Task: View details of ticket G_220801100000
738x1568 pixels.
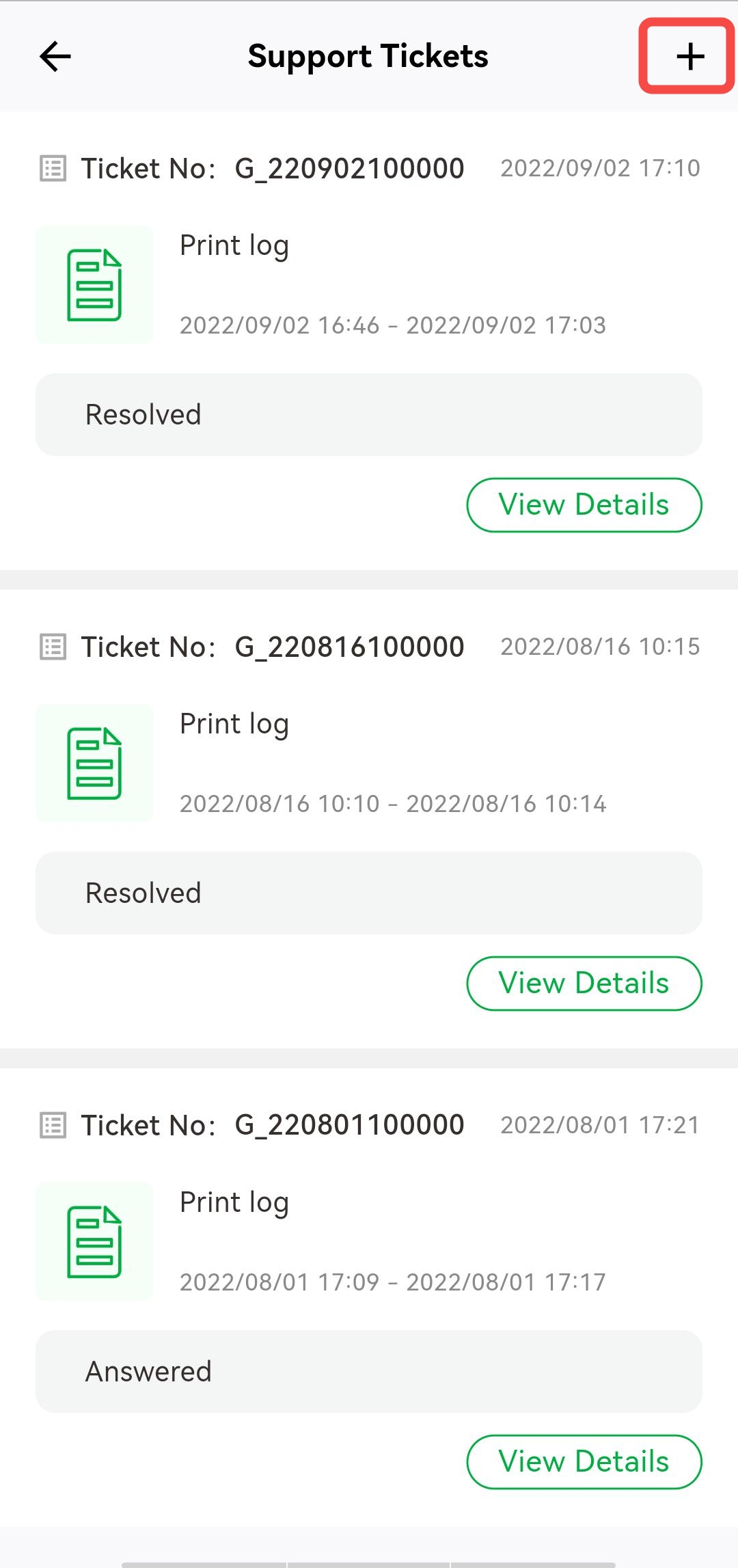Action: 584,1461
